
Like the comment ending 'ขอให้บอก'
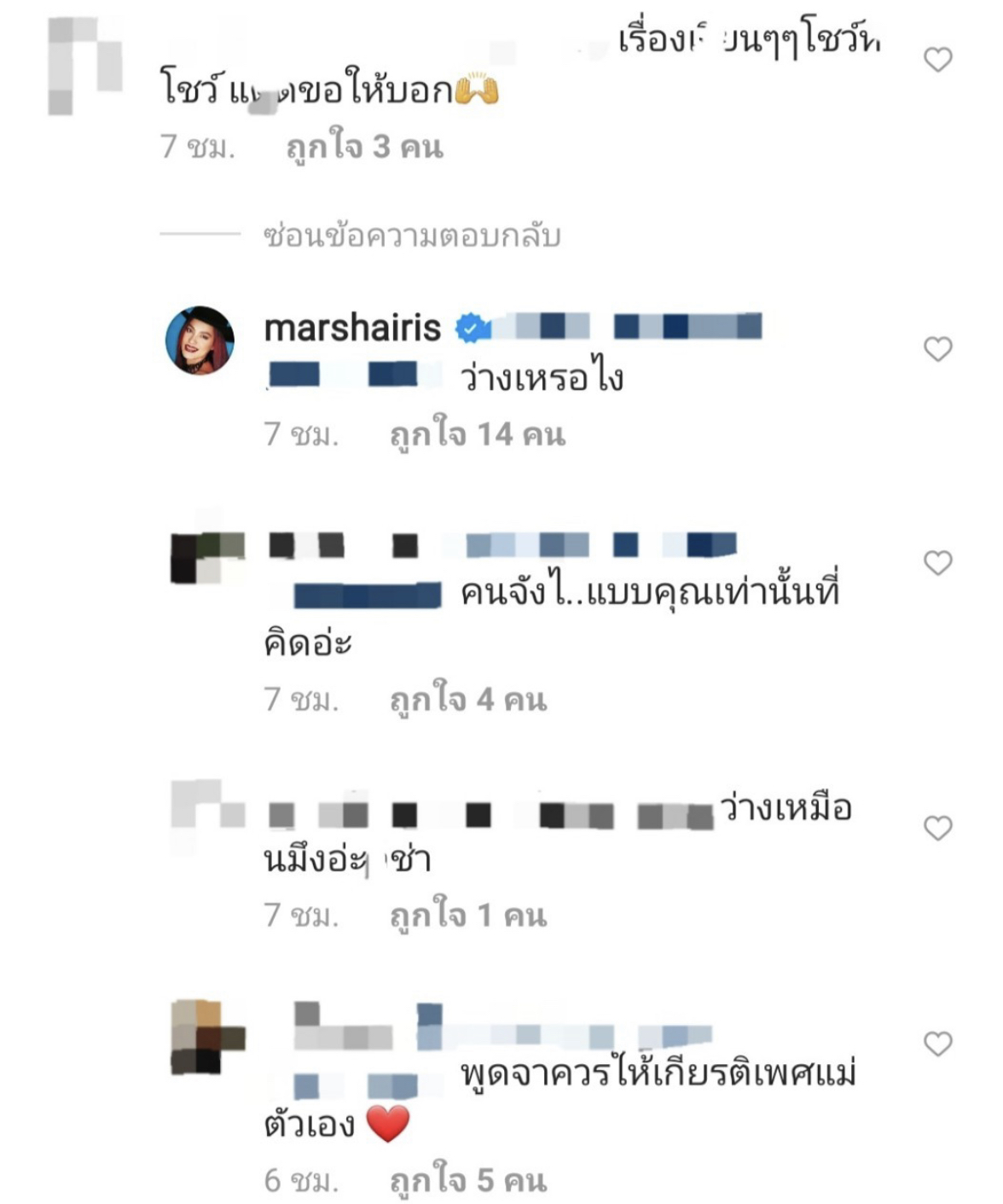[937, 60]
